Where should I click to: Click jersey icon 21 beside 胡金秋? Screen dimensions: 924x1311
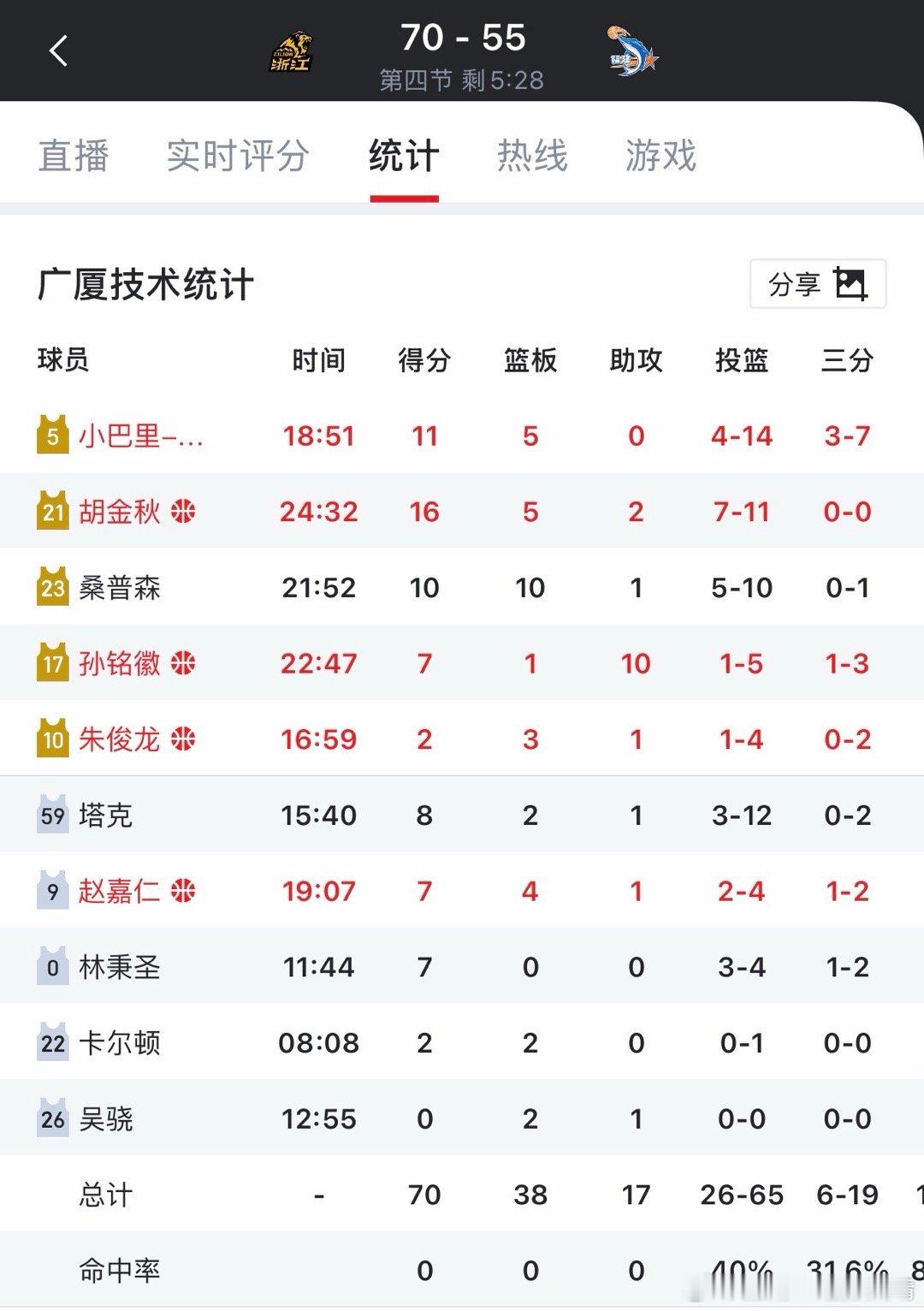tap(51, 512)
